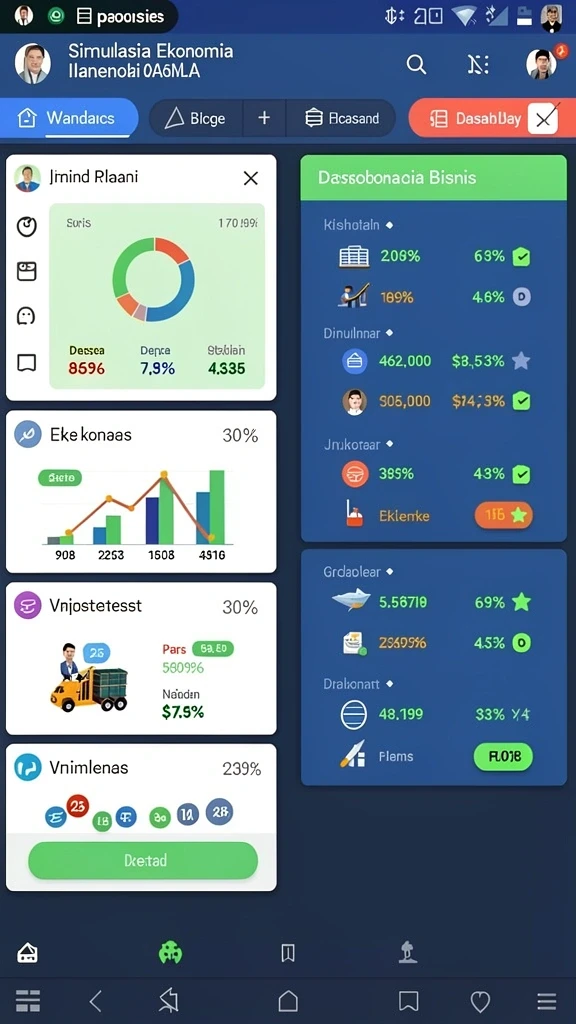The height and width of the screenshot is (1024, 576).
Task: Close the DasabUay chip
Action: pyautogui.click(x=543, y=118)
